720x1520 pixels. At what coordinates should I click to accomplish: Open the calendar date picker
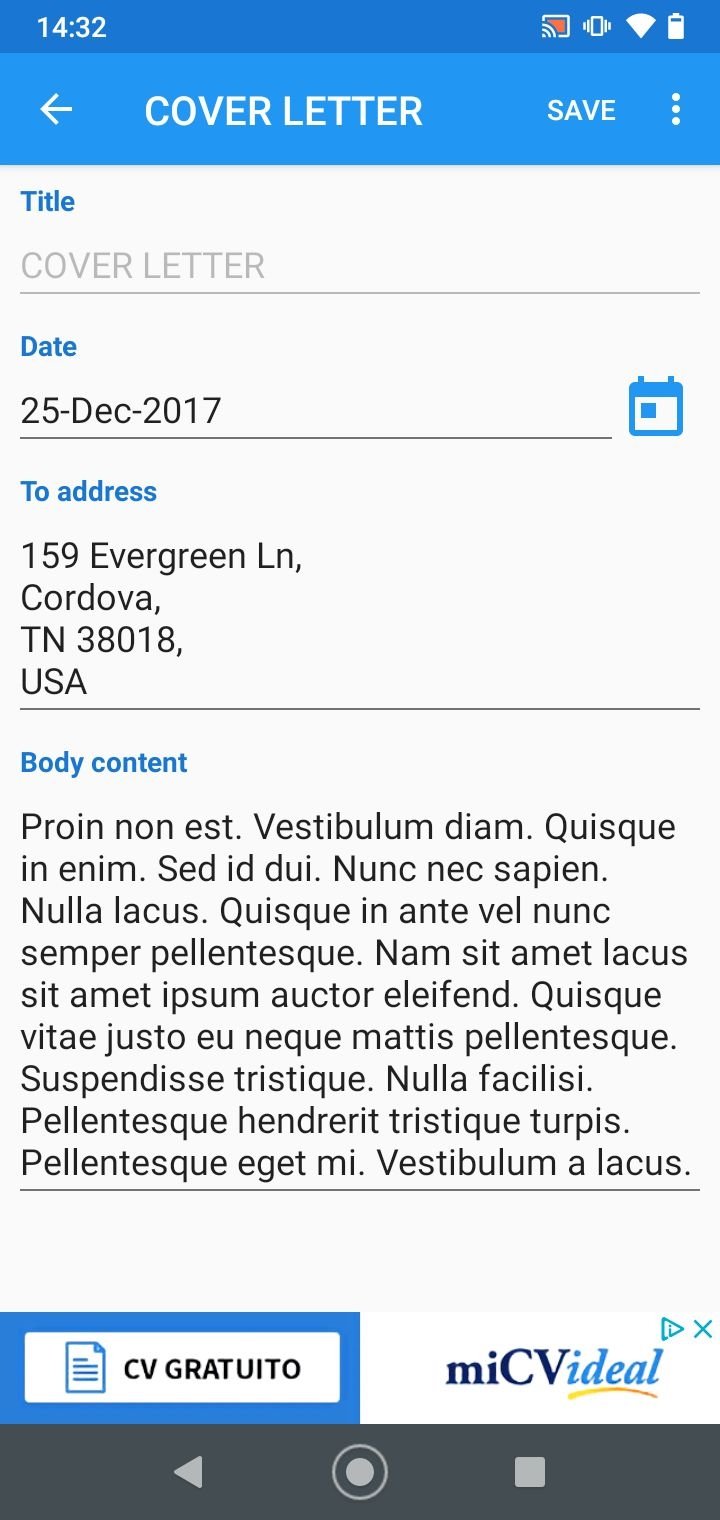tap(656, 408)
